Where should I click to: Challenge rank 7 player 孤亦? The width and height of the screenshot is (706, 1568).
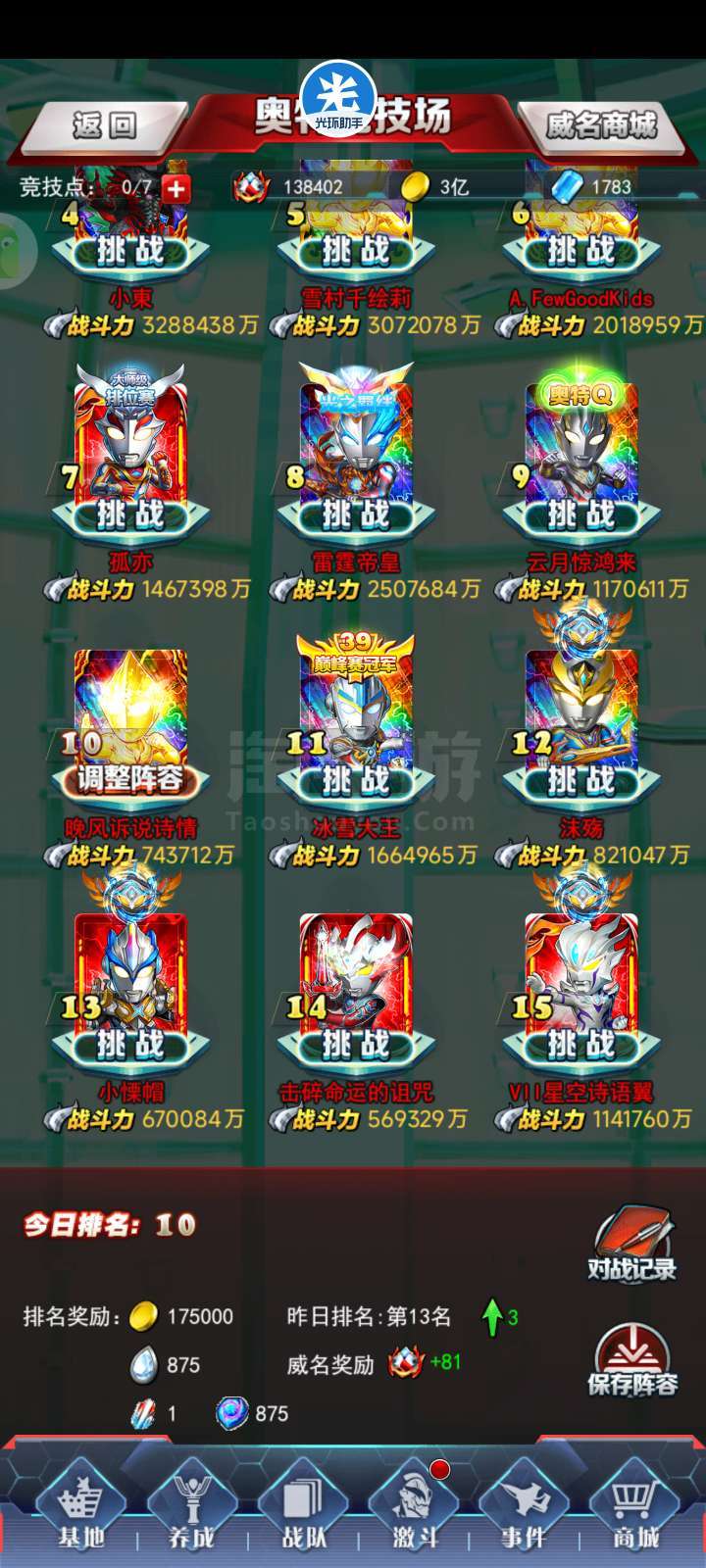click(x=129, y=514)
